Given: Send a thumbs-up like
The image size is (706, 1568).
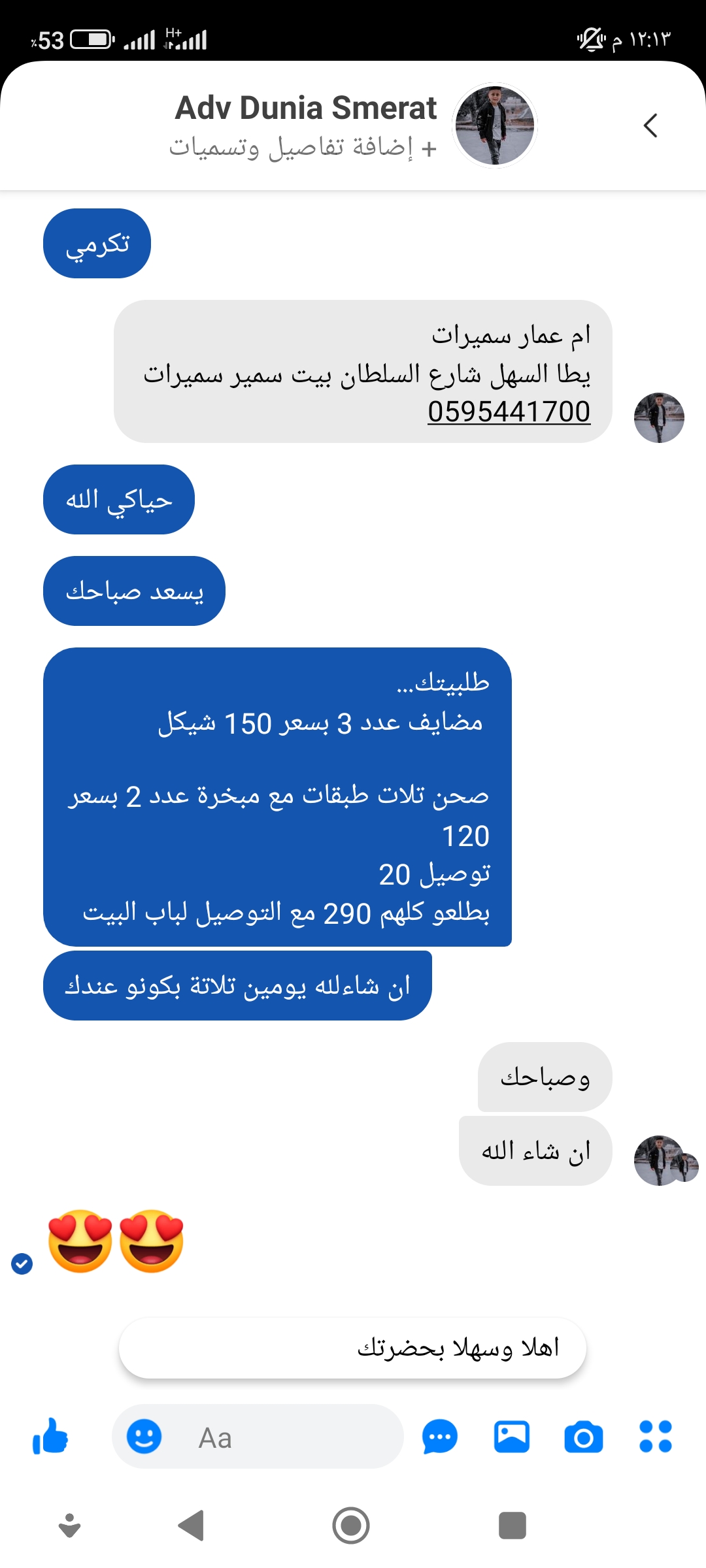Looking at the screenshot, I should tap(50, 1437).
